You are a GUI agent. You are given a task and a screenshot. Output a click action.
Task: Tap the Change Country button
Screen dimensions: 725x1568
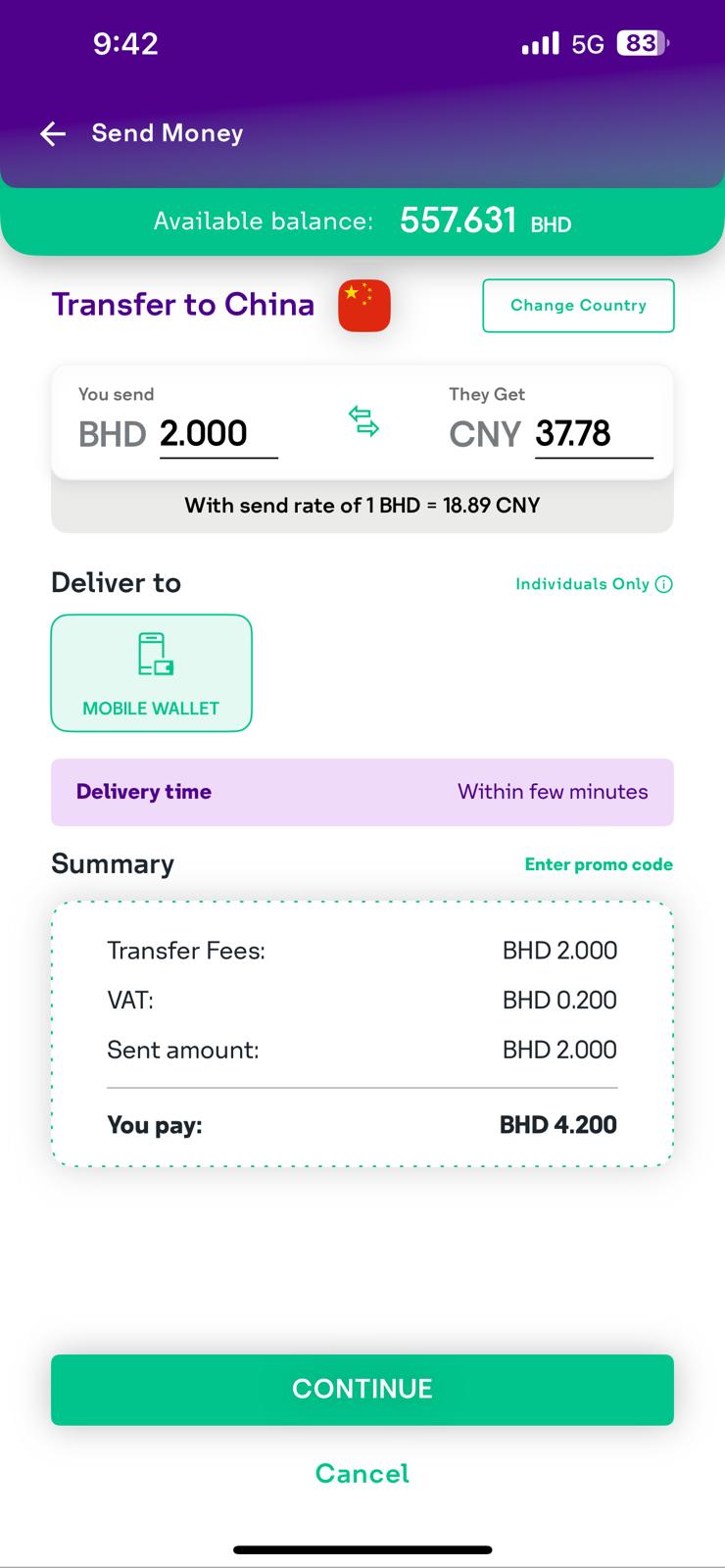[x=578, y=306]
